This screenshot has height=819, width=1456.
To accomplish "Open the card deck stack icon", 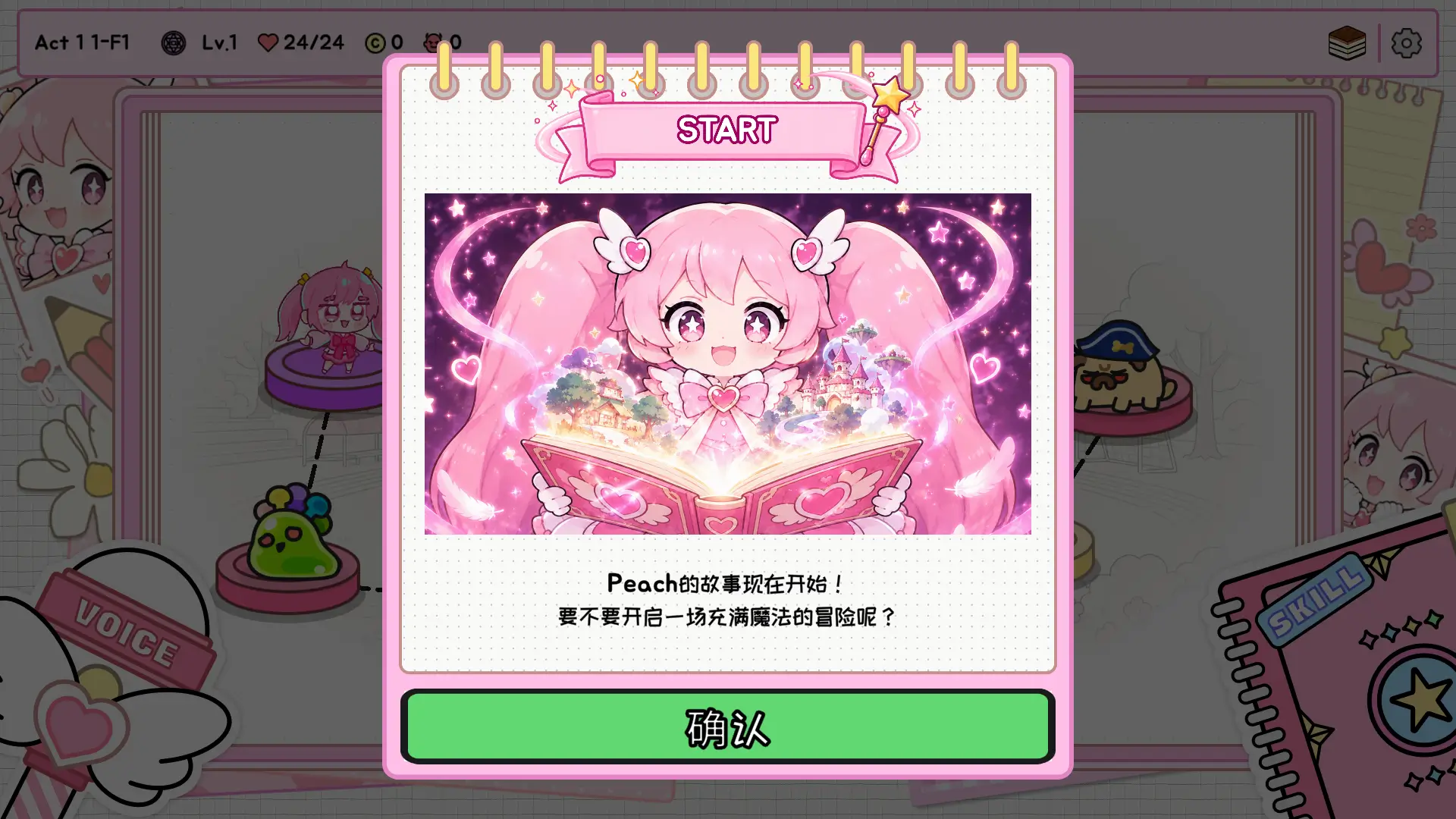I will pos(1347,43).
